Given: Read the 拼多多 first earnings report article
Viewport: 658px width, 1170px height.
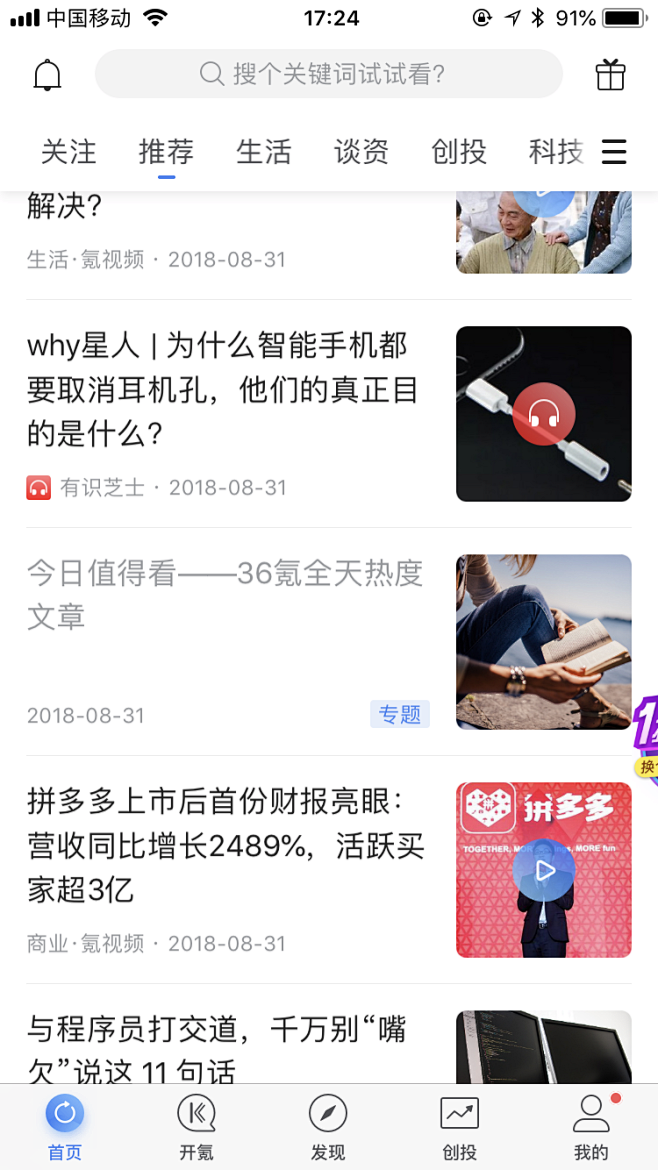Looking at the screenshot, I should pos(226,845).
